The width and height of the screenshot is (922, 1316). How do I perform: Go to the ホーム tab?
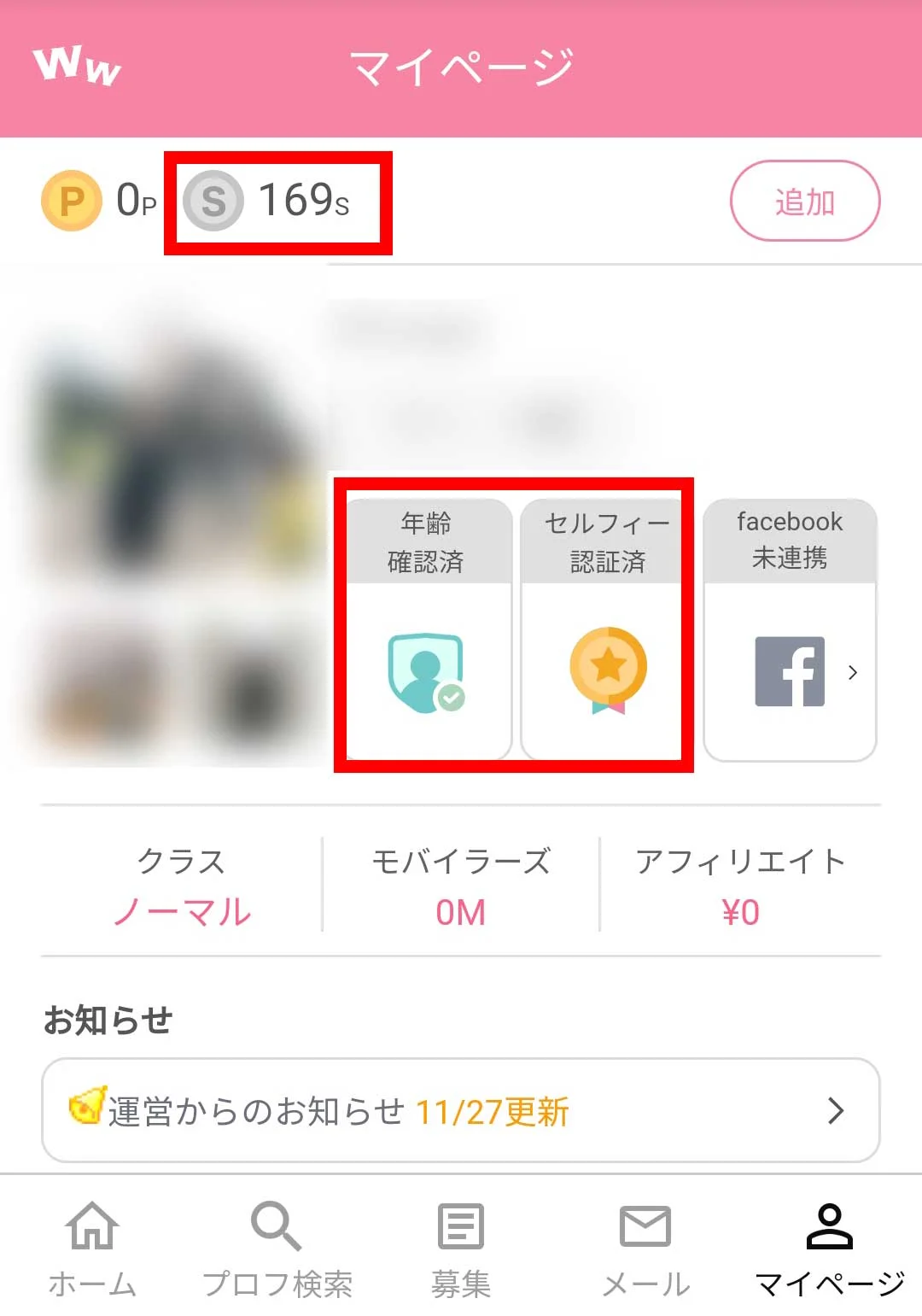click(92, 1249)
